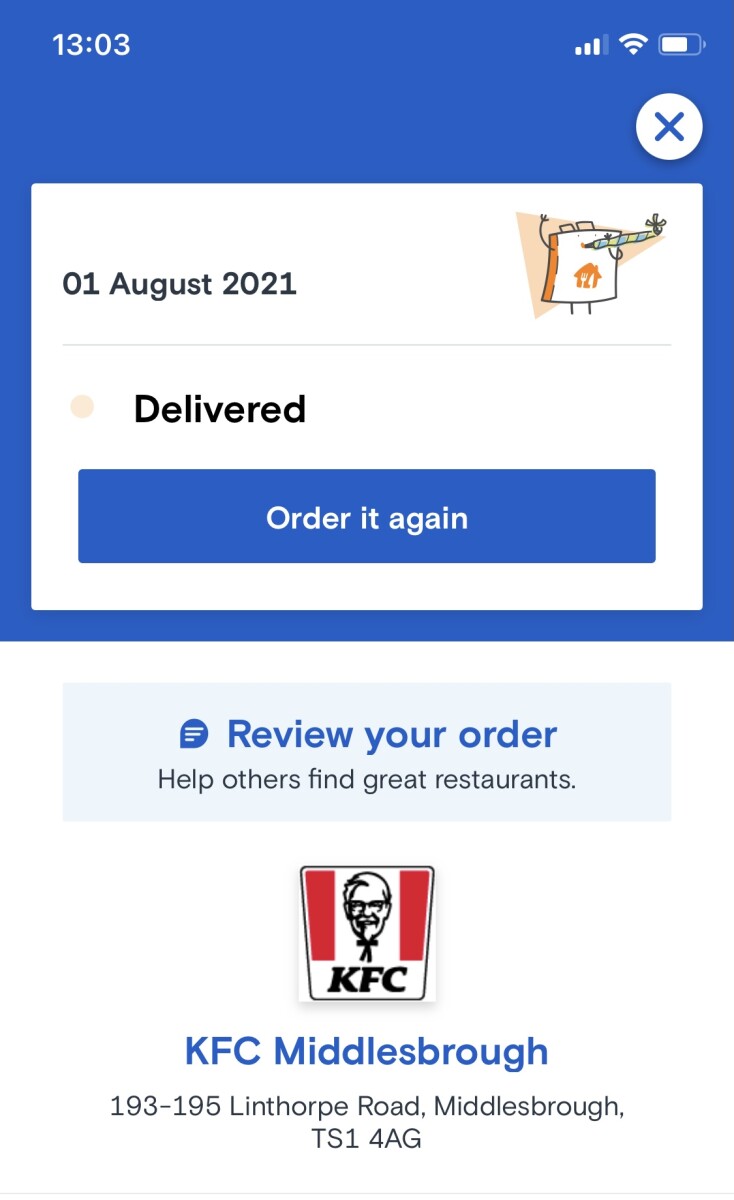Open Review your order banner

[x=366, y=751]
